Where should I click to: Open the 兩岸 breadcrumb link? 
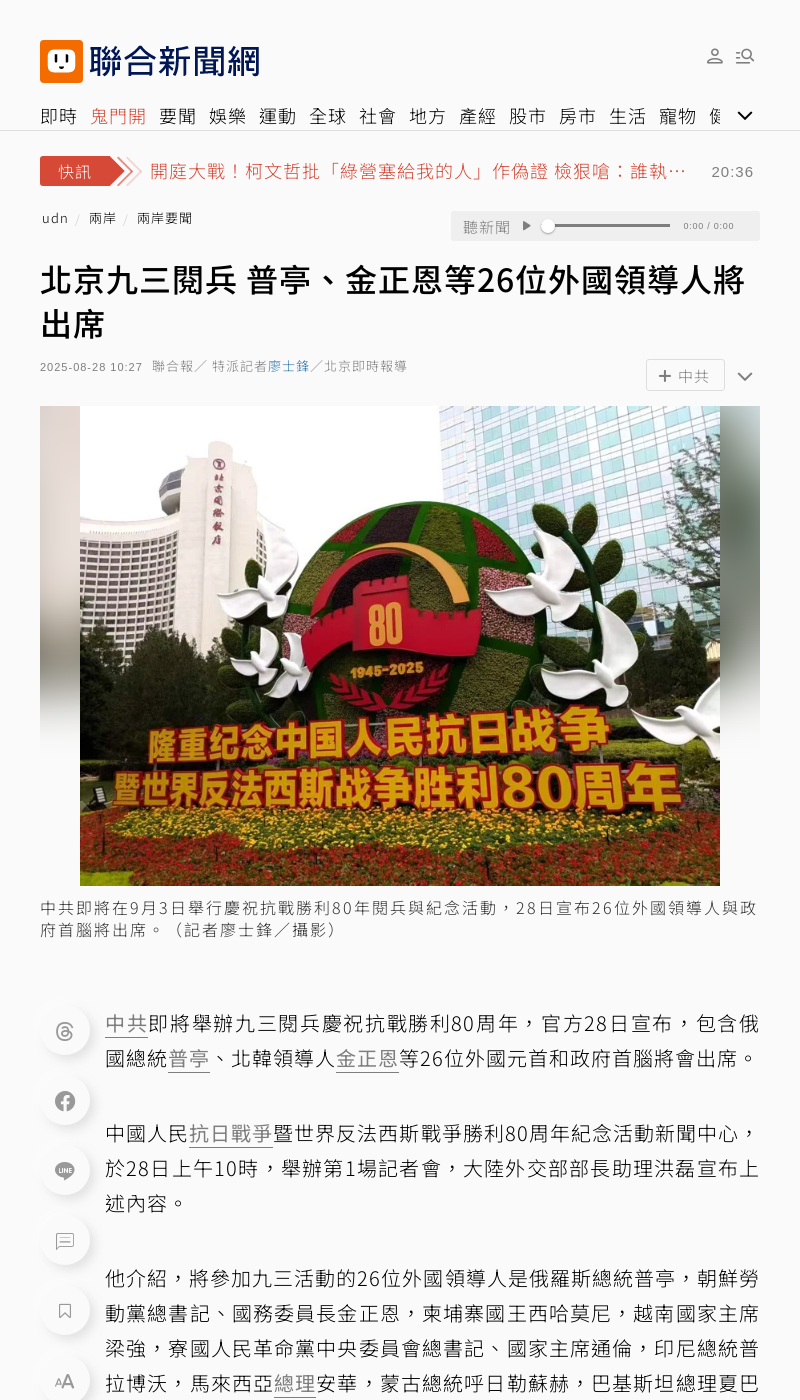point(102,218)
